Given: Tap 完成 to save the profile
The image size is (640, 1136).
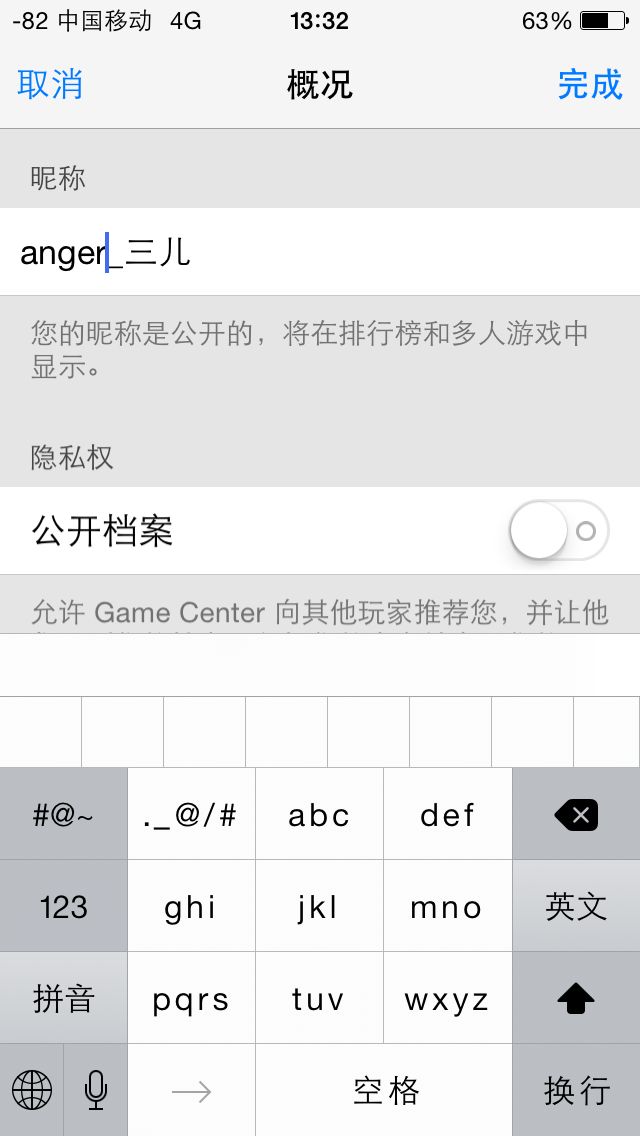Looking at the screenshot, I should tap(590, 85).
